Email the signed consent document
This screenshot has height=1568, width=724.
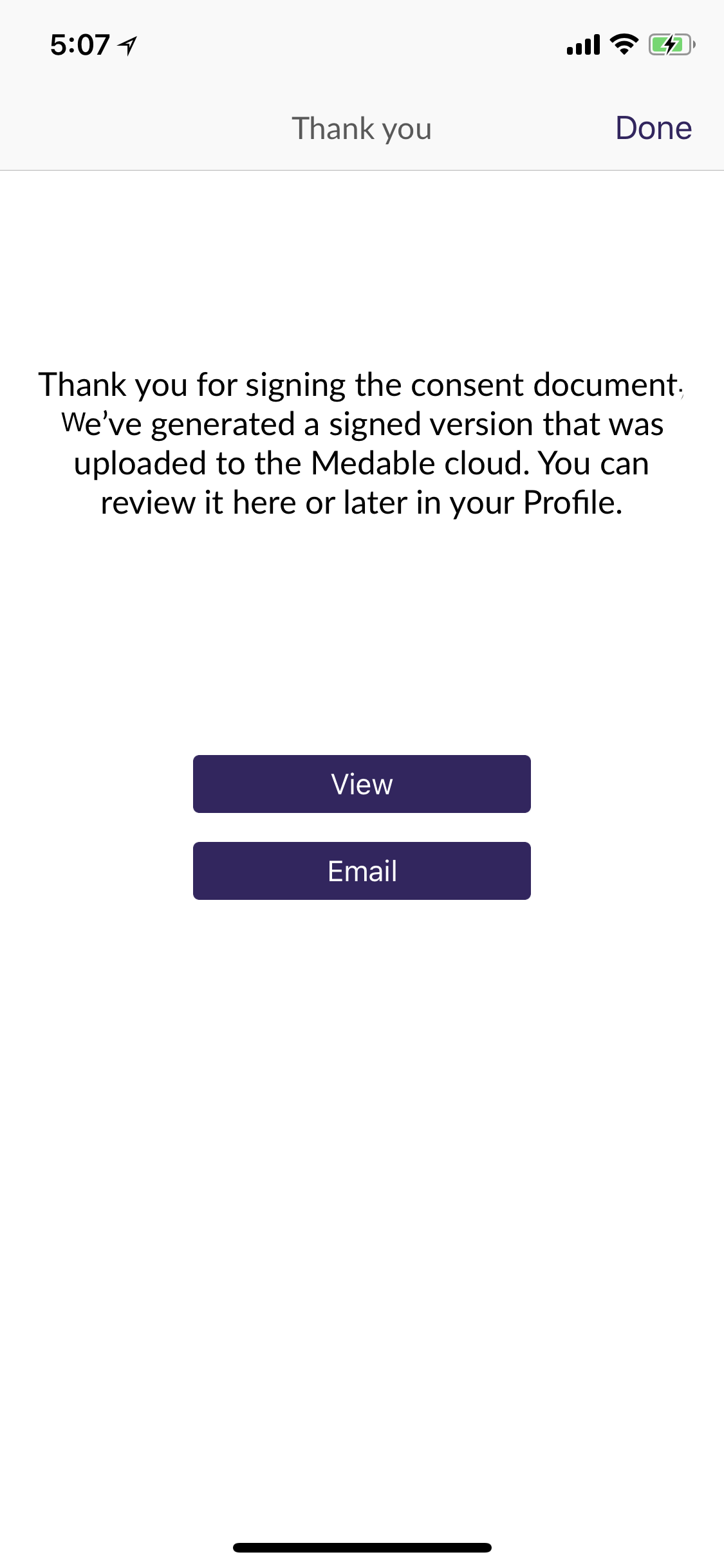[362, 871]
